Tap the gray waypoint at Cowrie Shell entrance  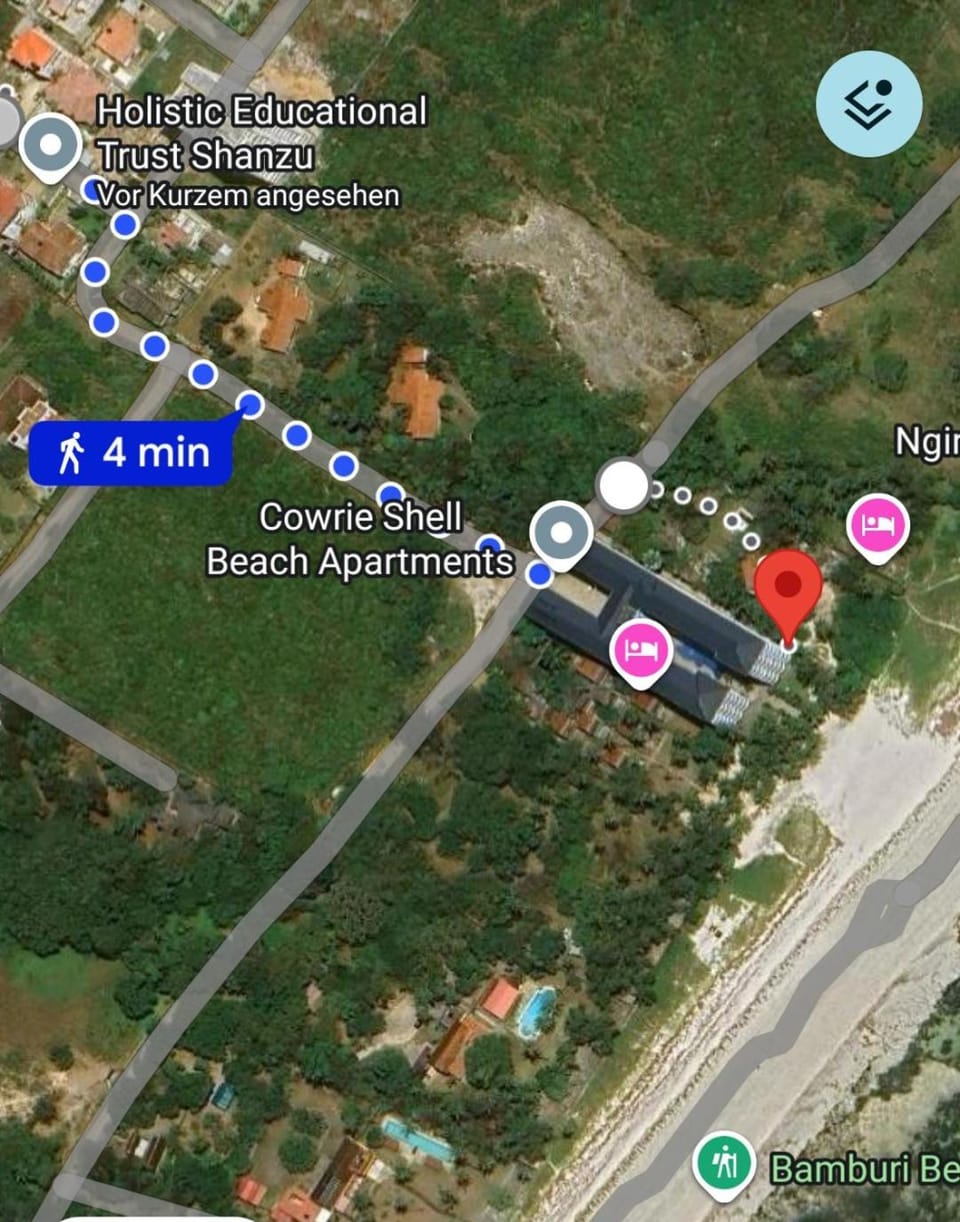pos(562,534)
